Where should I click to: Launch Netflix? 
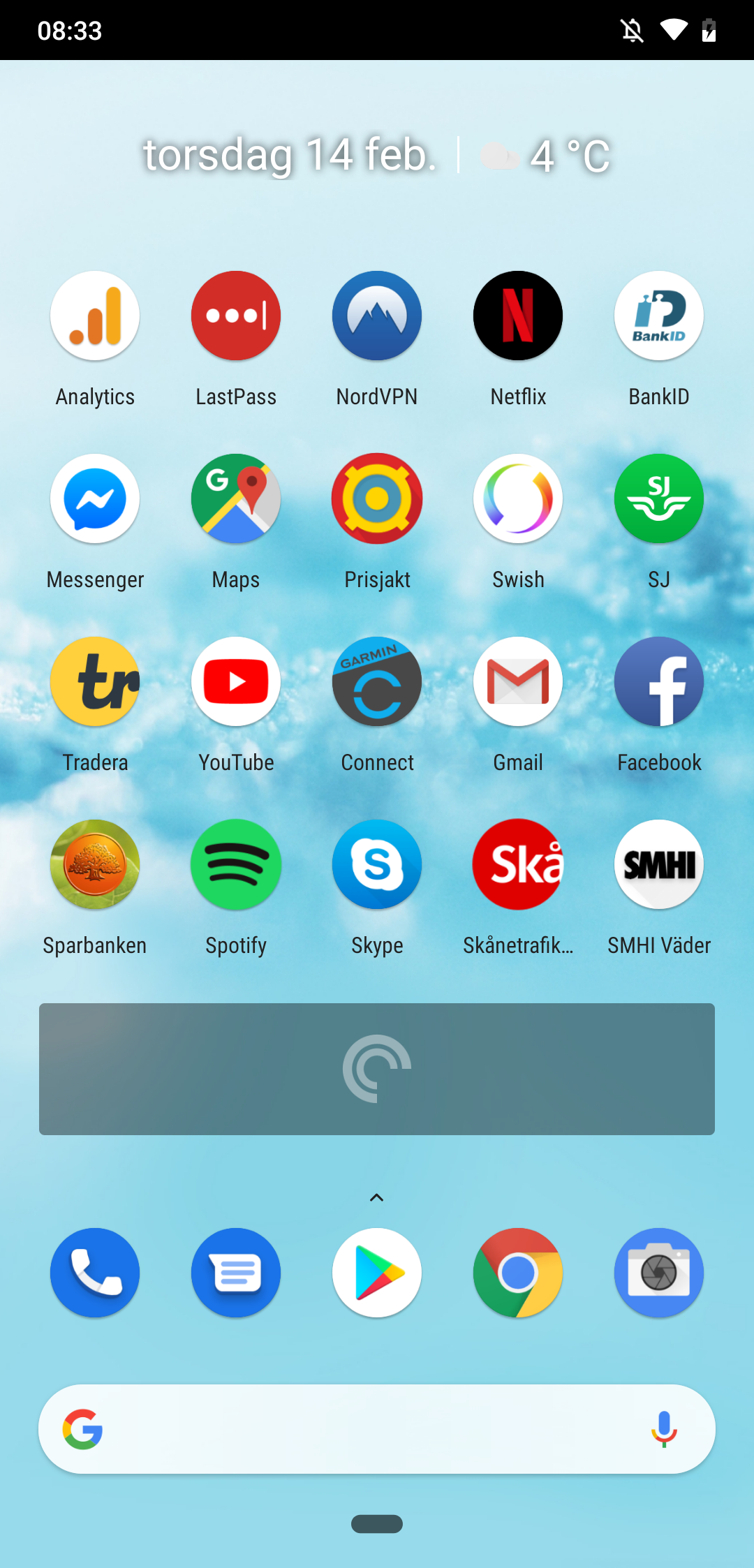click(518, 316)
